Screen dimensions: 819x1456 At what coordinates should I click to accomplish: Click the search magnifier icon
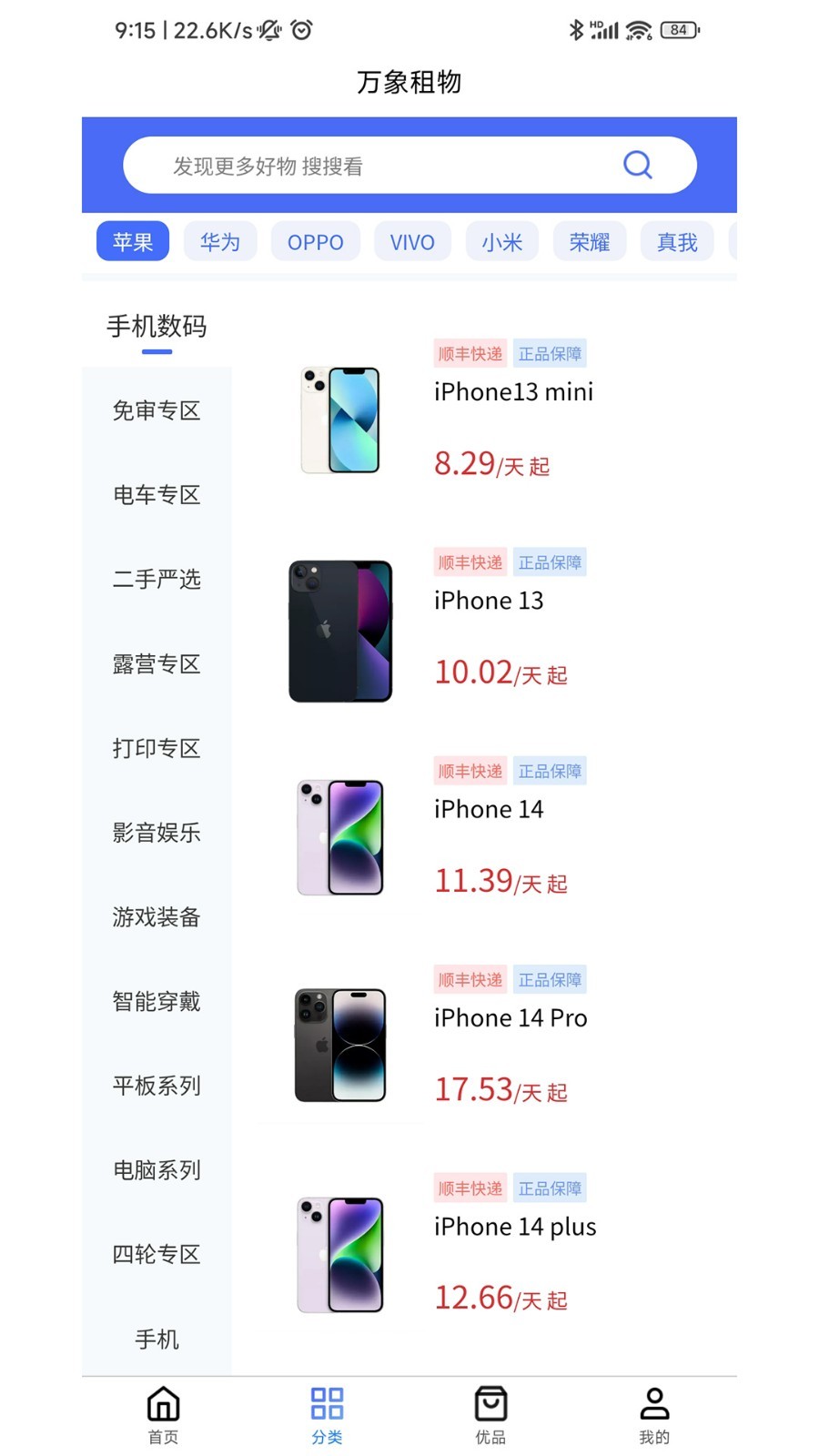click(x=637, y=165)
